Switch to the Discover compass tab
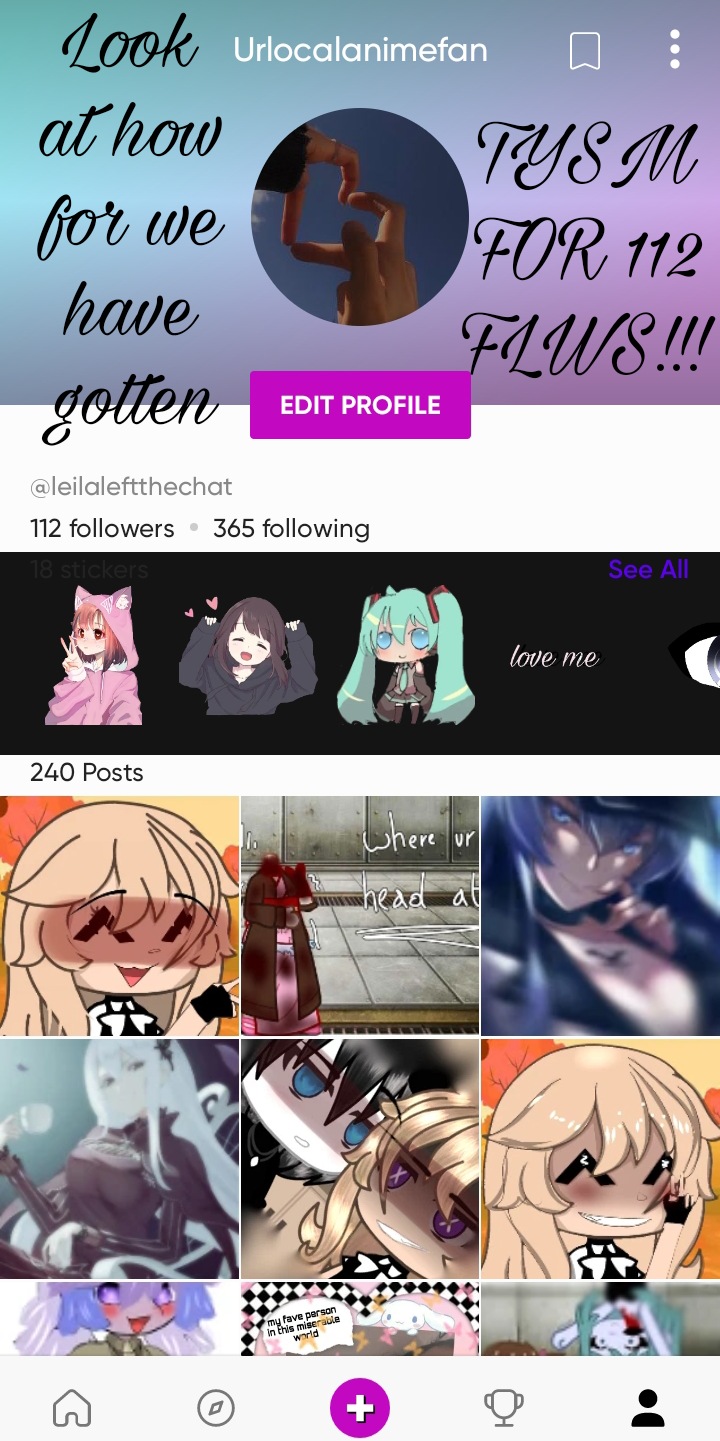720x1441 pixels. (216, 1408)
